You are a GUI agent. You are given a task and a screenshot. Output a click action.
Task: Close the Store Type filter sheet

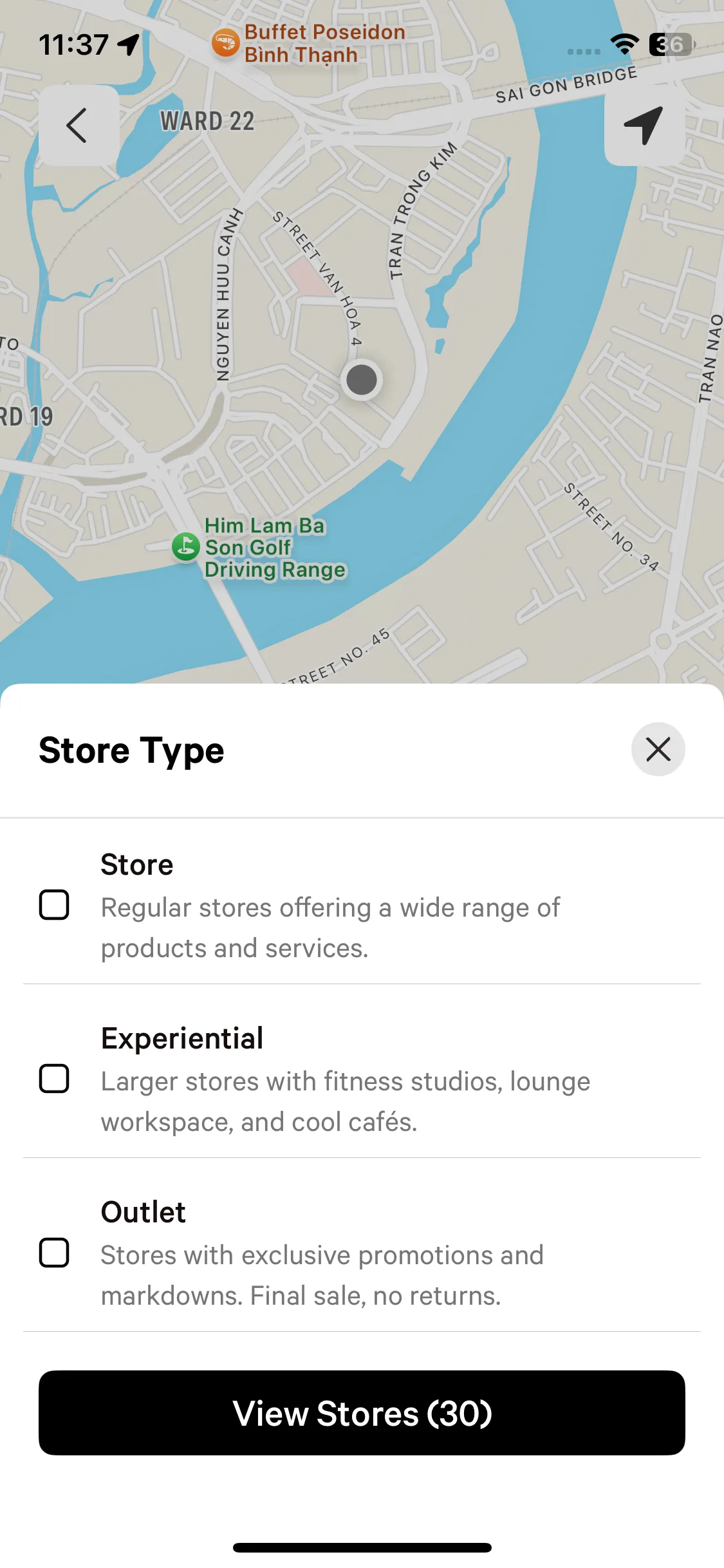coord(658,749)
